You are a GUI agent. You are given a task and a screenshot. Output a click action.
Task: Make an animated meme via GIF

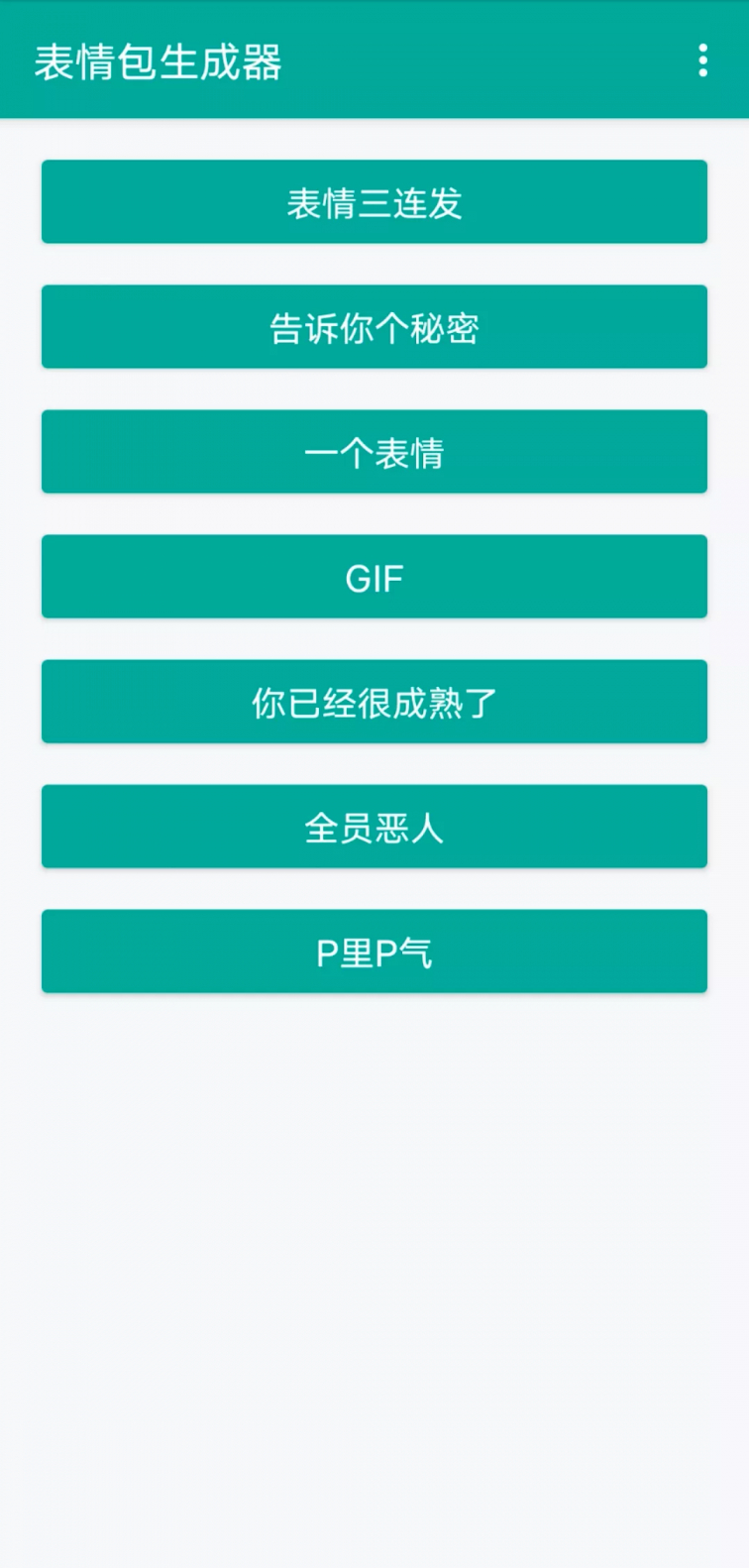point(374,576)
